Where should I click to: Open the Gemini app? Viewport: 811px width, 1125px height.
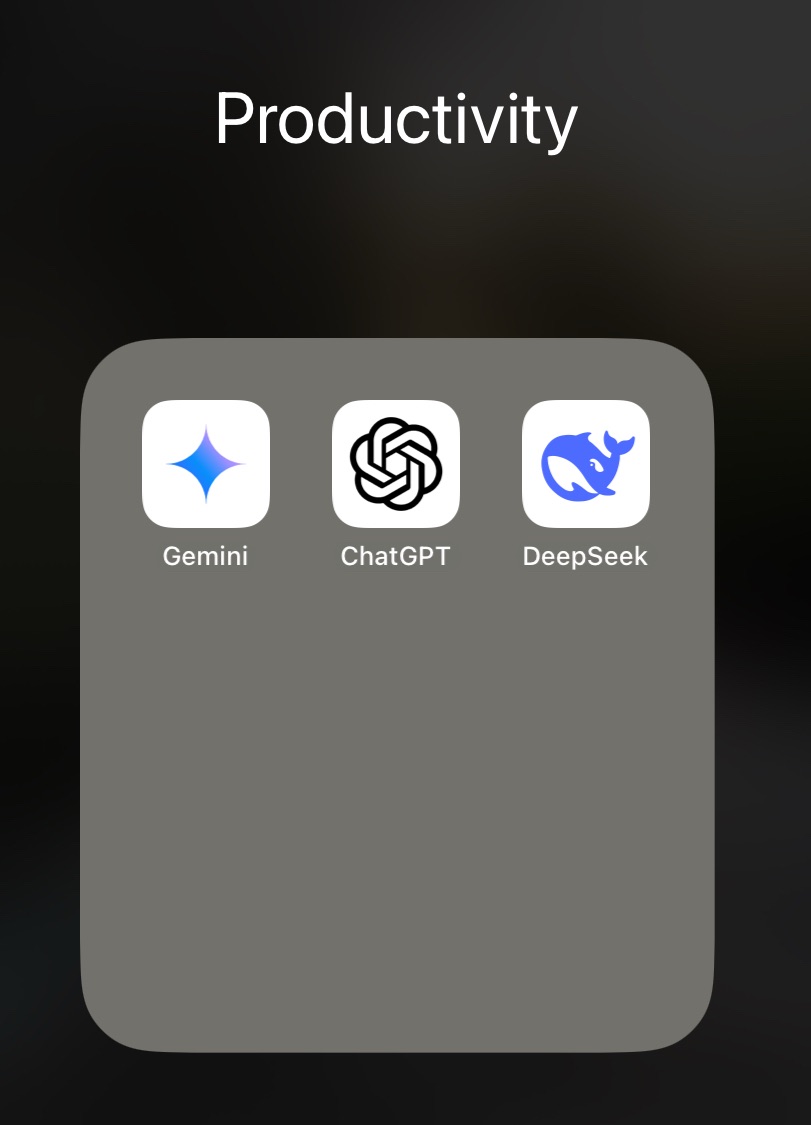206,464
